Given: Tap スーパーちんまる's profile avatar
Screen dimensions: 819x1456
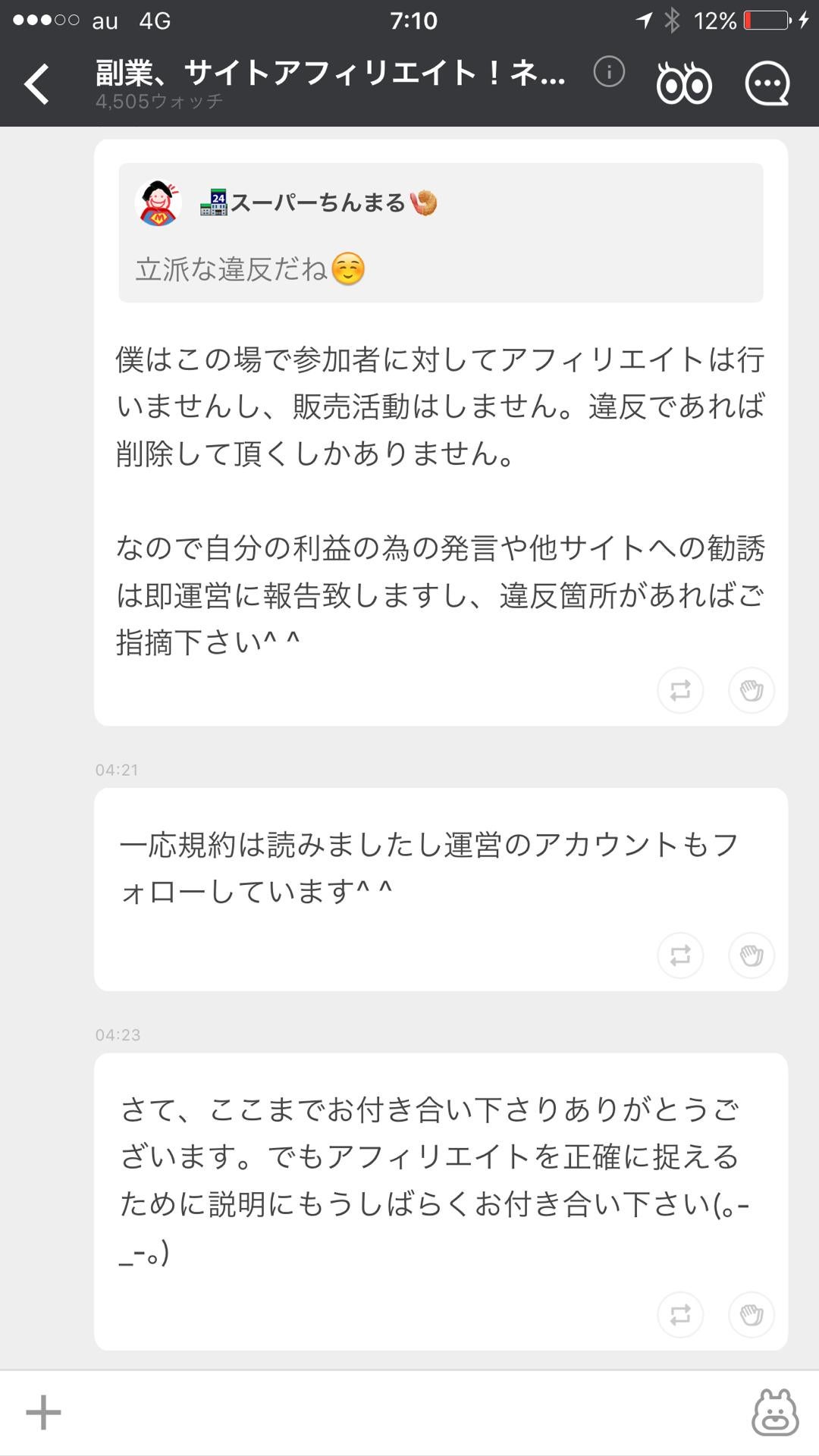Looking at the screenshot, I should 158,201.
